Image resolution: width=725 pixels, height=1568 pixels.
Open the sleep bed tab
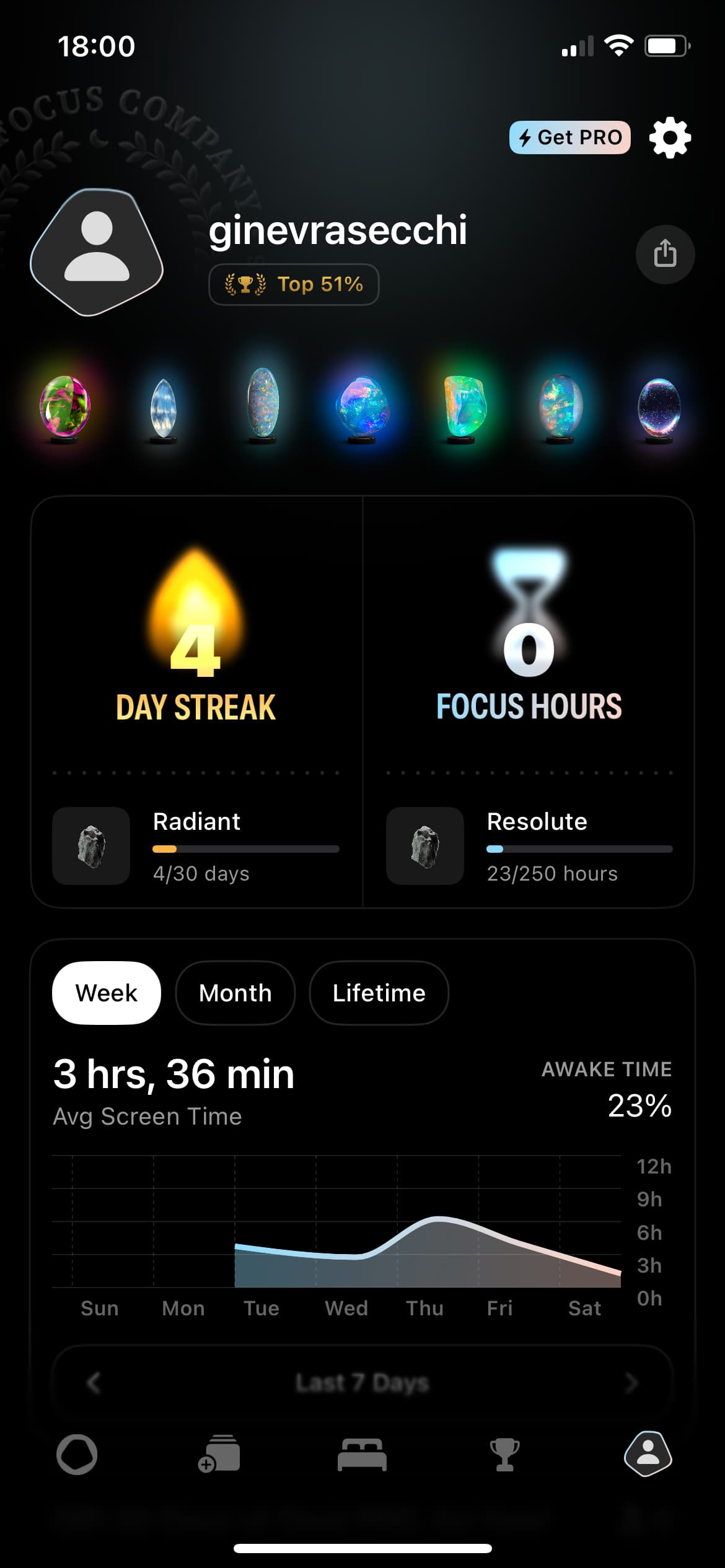(x=362, y=1455)
